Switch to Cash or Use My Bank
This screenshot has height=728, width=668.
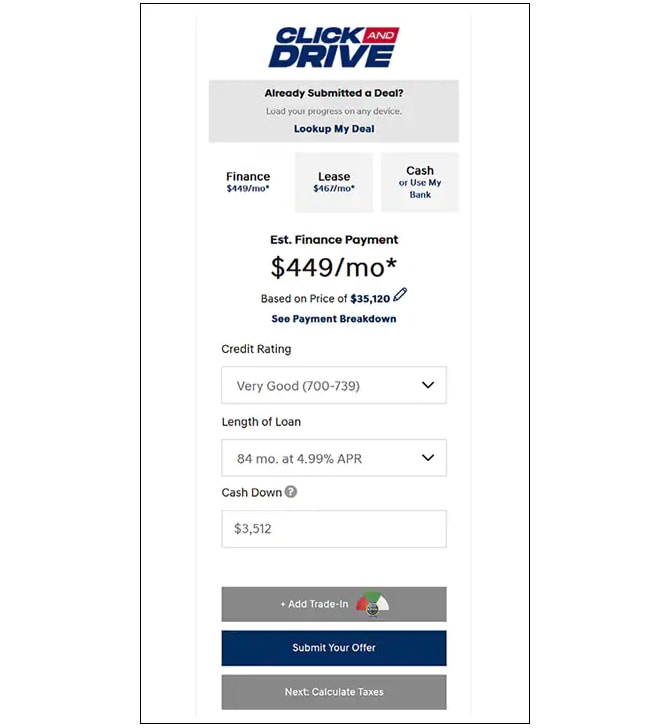coord(420,182)
